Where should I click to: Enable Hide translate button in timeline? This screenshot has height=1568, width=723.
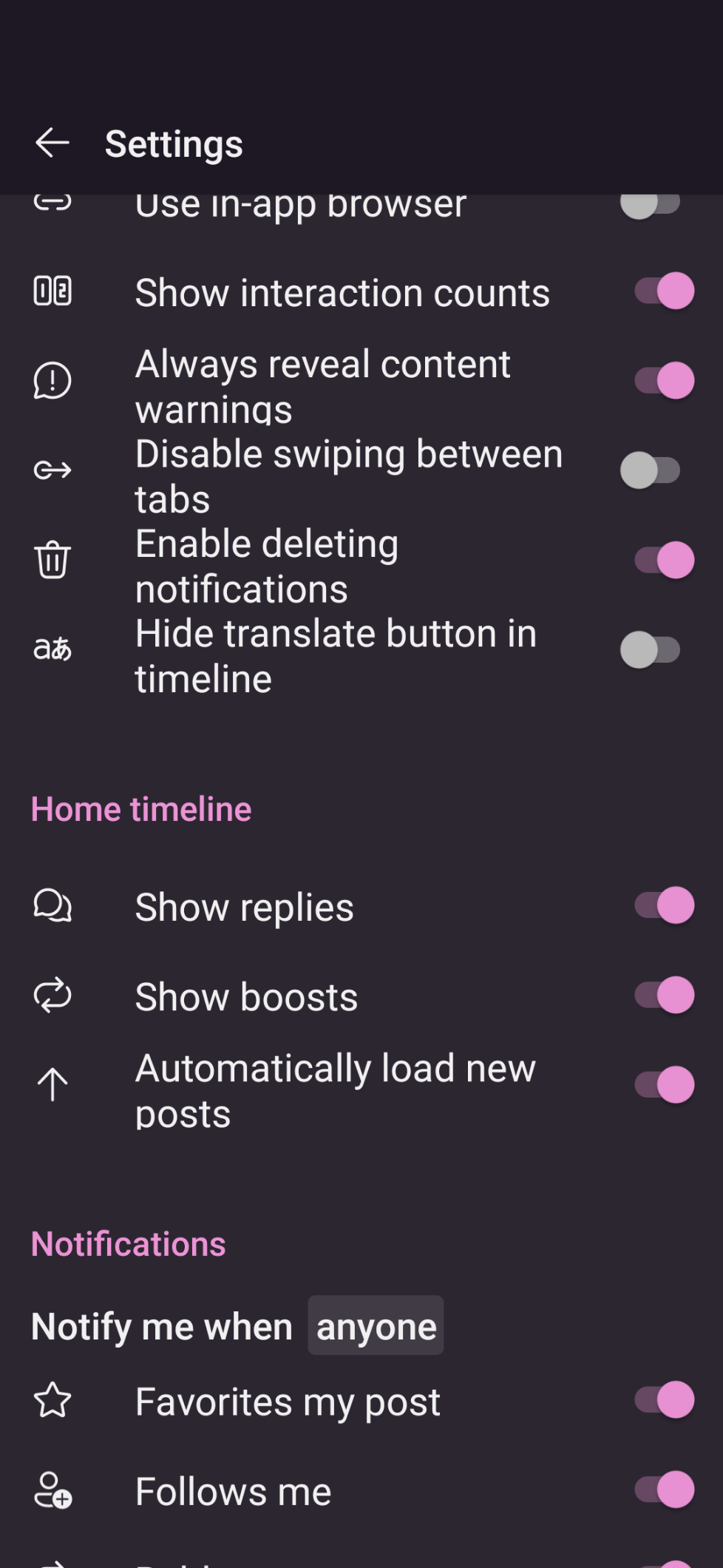tap(651, 650)
